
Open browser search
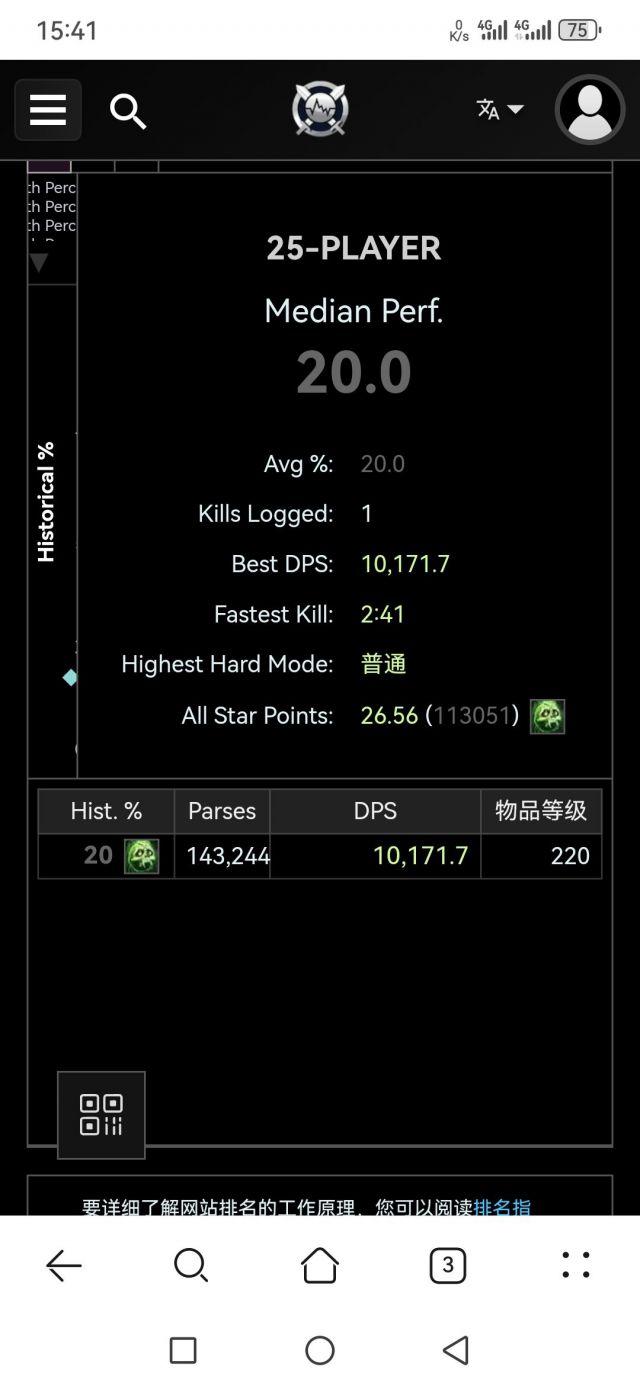click(190, 1266)
